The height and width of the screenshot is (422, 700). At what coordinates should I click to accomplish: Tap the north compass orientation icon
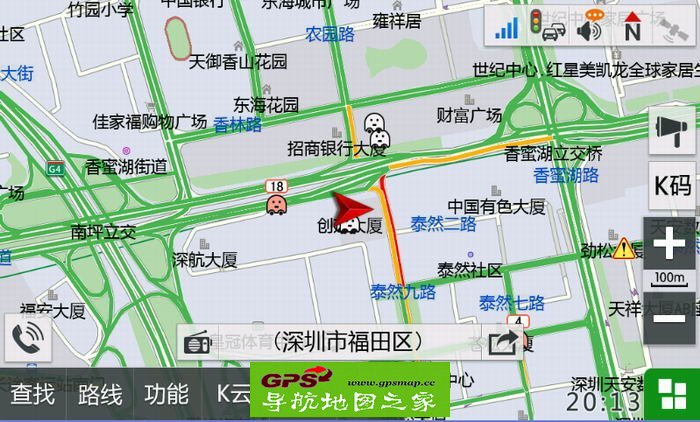pos(632,27)
